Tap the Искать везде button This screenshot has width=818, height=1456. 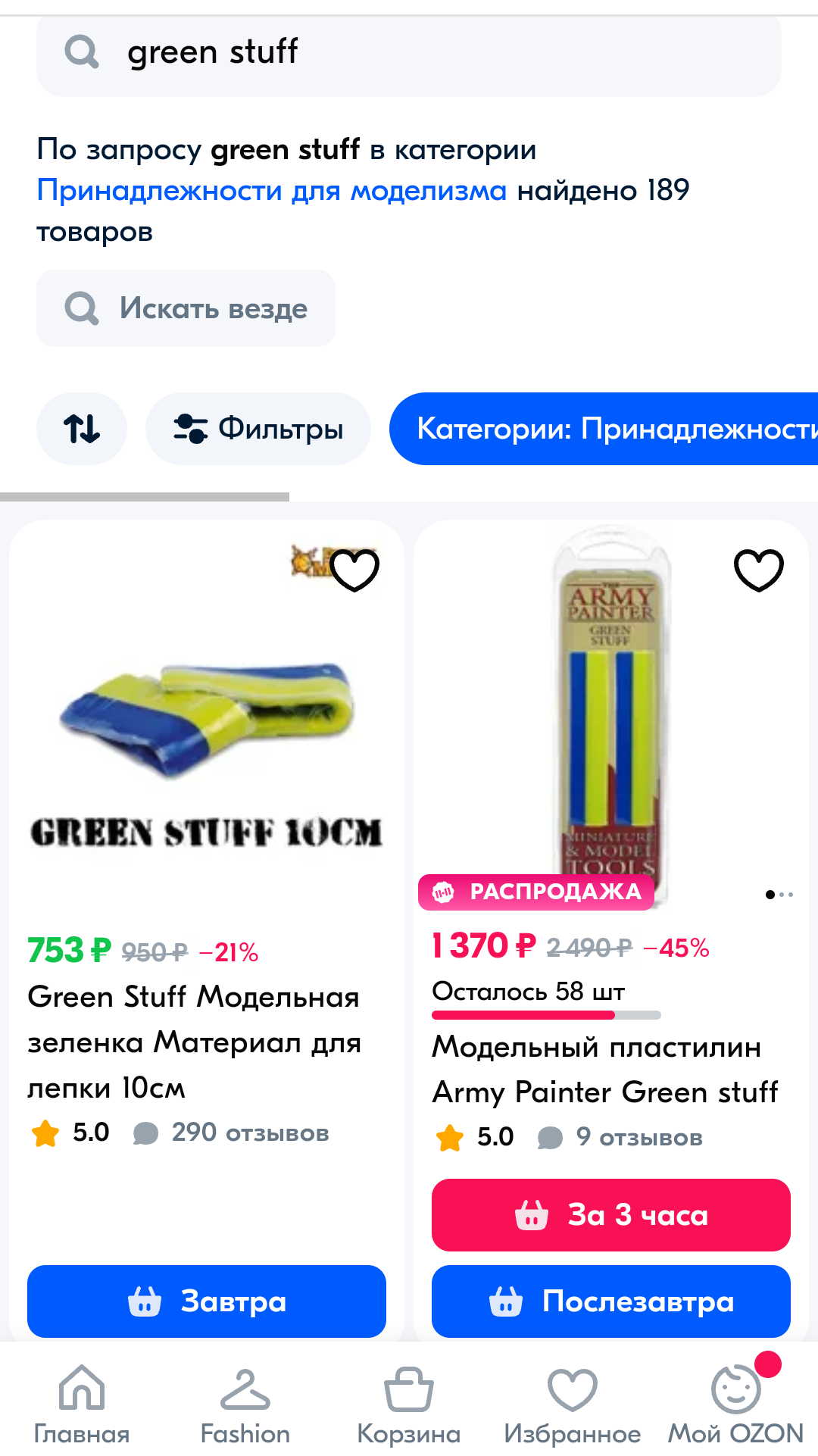tap(186, 308)
